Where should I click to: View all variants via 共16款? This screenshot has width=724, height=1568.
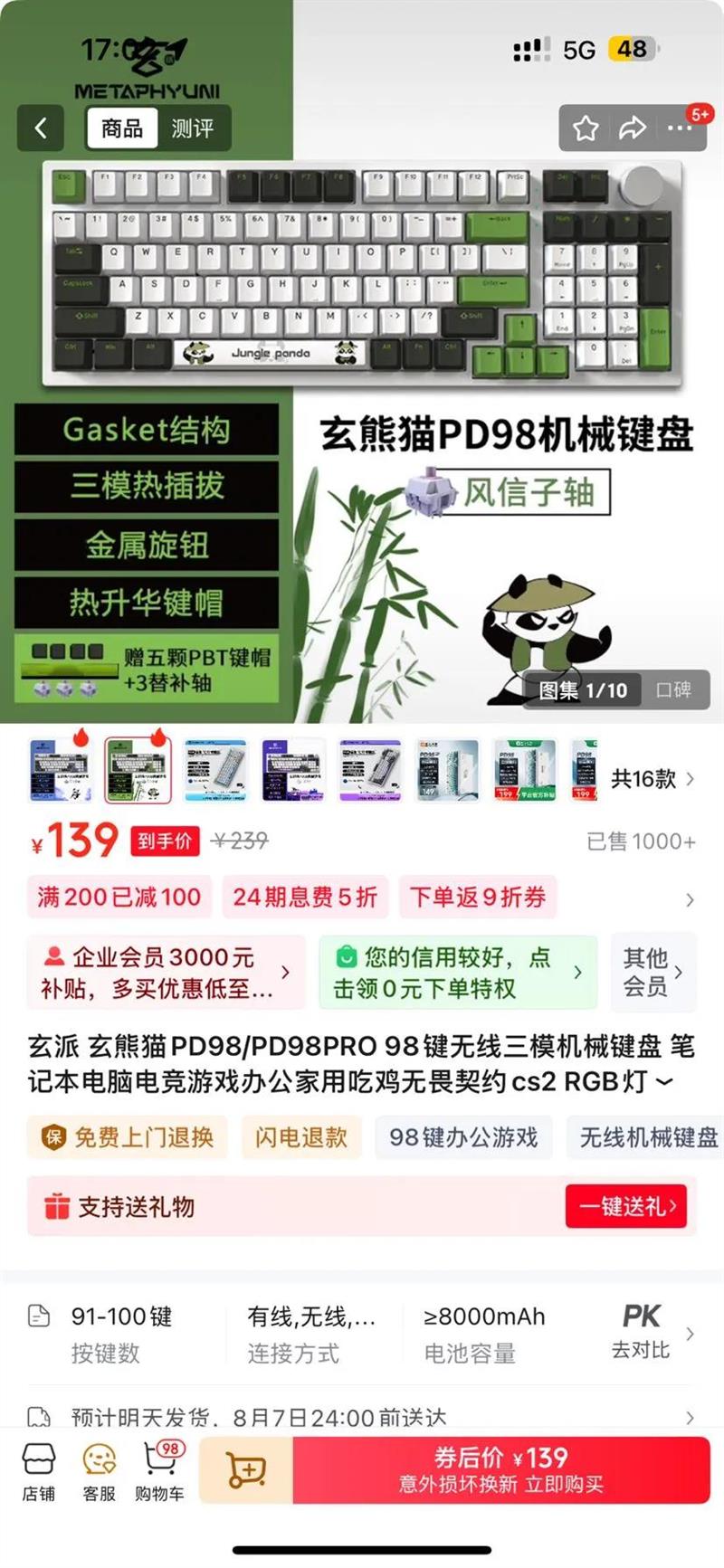click(652, 779)
